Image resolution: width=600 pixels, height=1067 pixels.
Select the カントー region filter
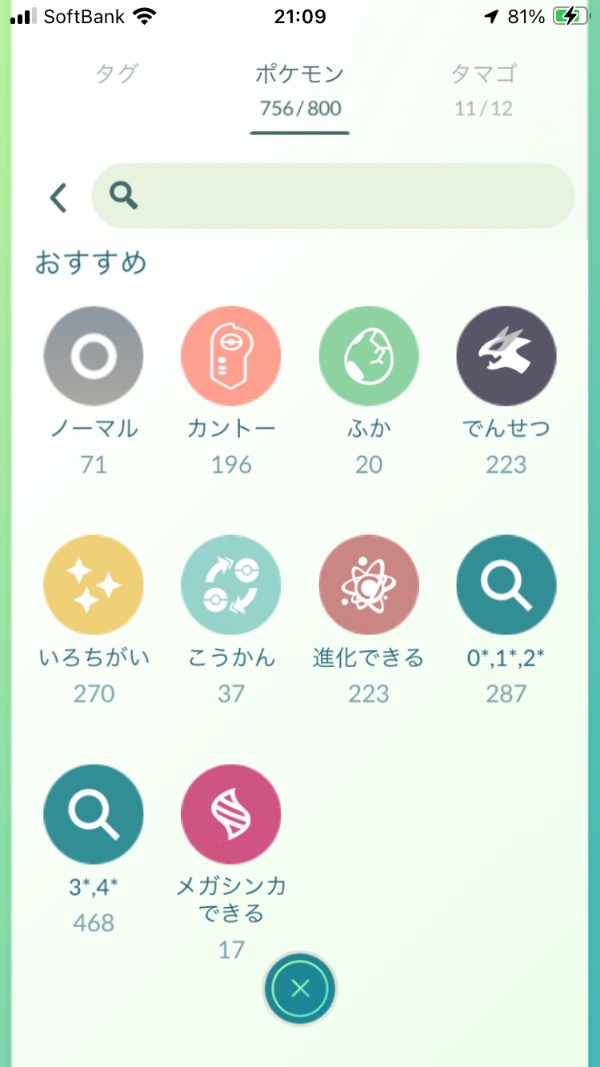coord(231,356)
